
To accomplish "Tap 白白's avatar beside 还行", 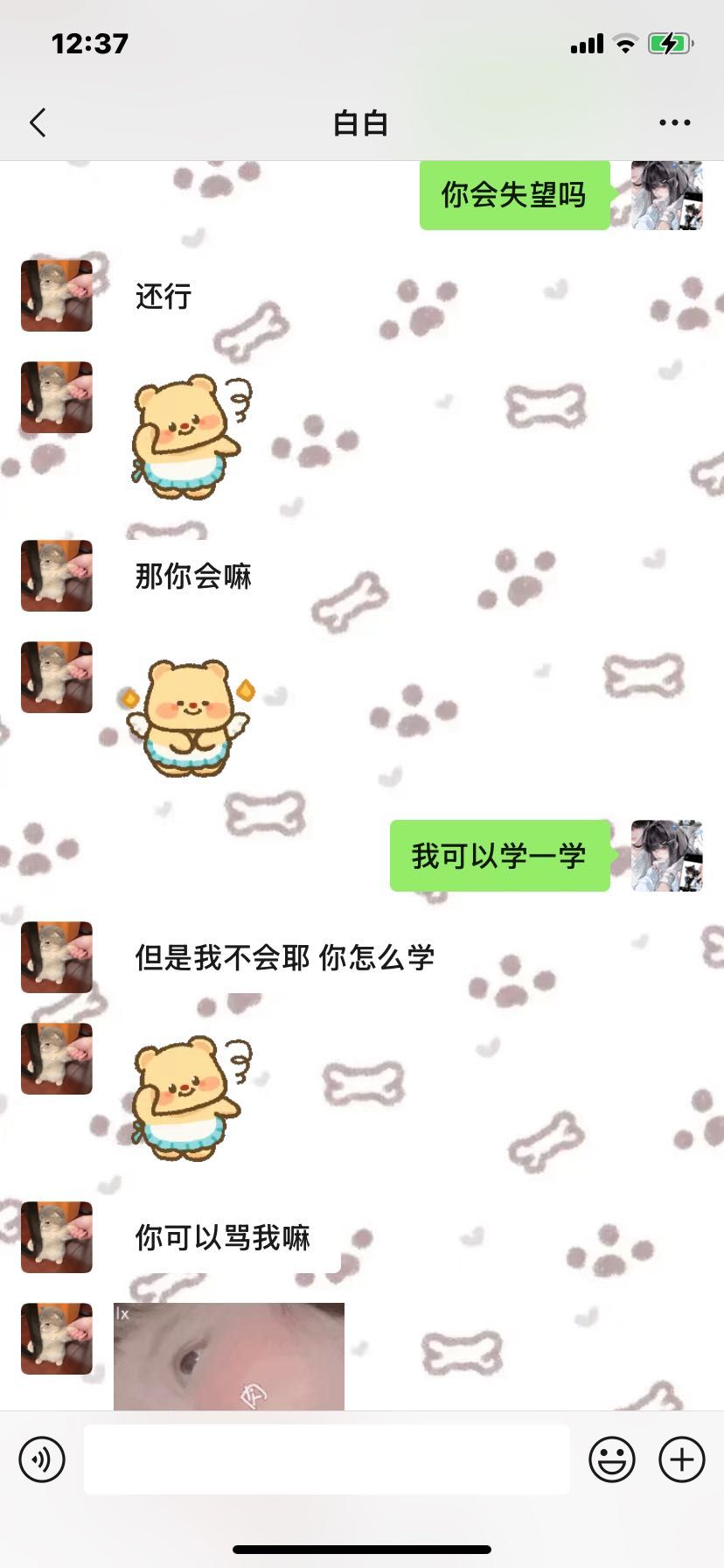I will point(57,296).
